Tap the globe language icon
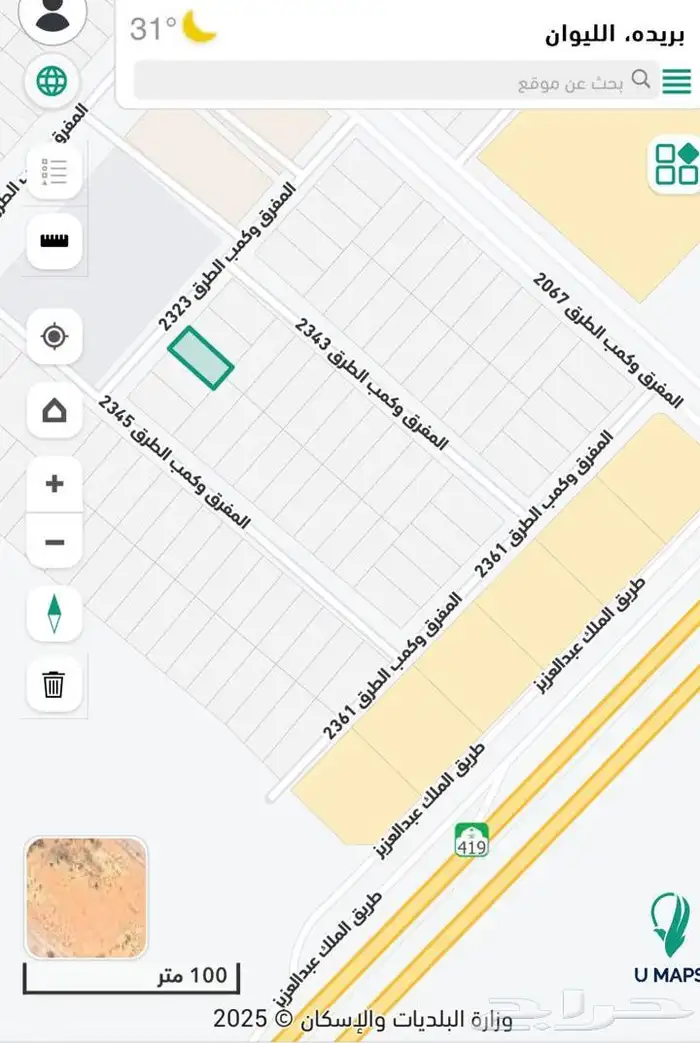The height and width of the screenshot is (1043, 700). point(53,80)
